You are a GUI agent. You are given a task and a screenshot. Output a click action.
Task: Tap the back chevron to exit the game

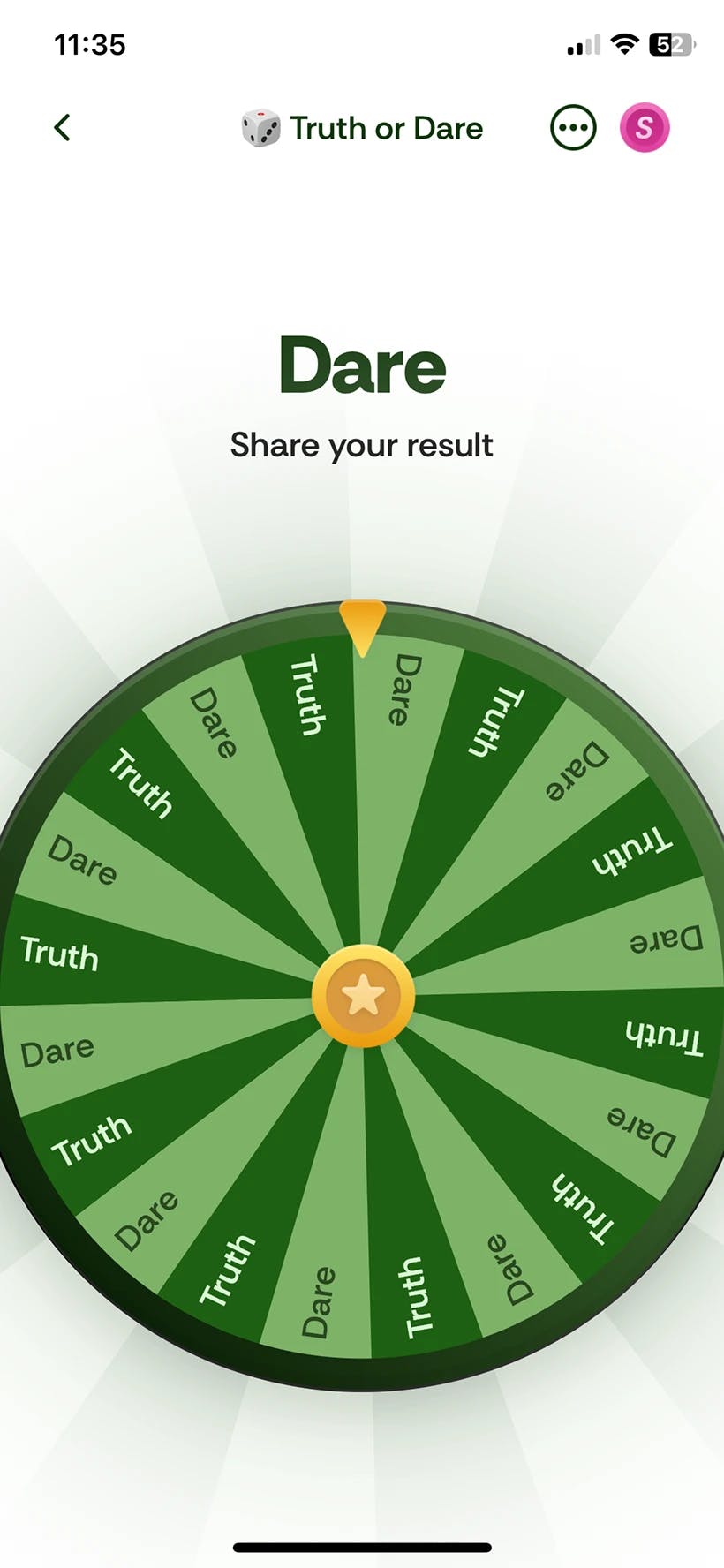pyautogui.click(x=62, y=126)
